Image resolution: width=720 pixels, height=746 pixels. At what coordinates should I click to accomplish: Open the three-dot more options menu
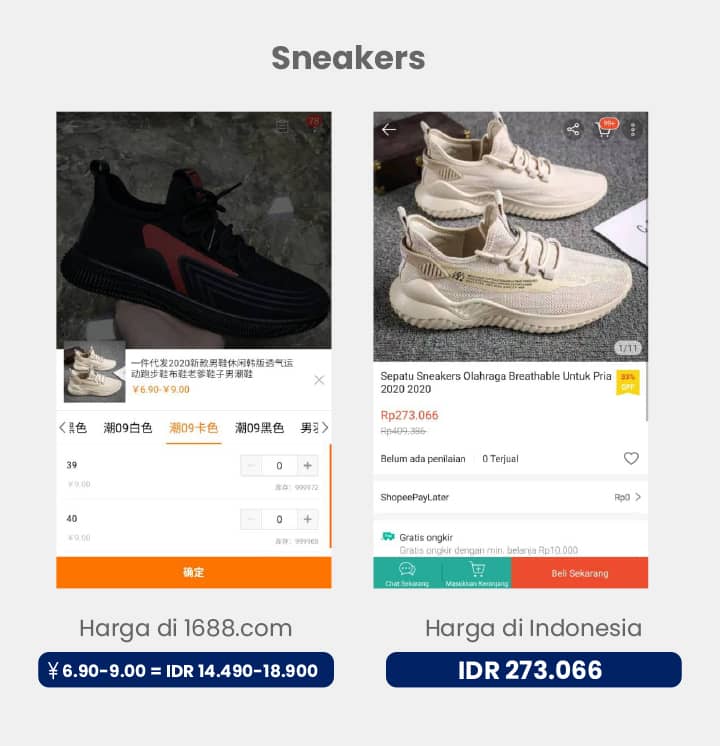pyautogui.click(x=633, y=128)
